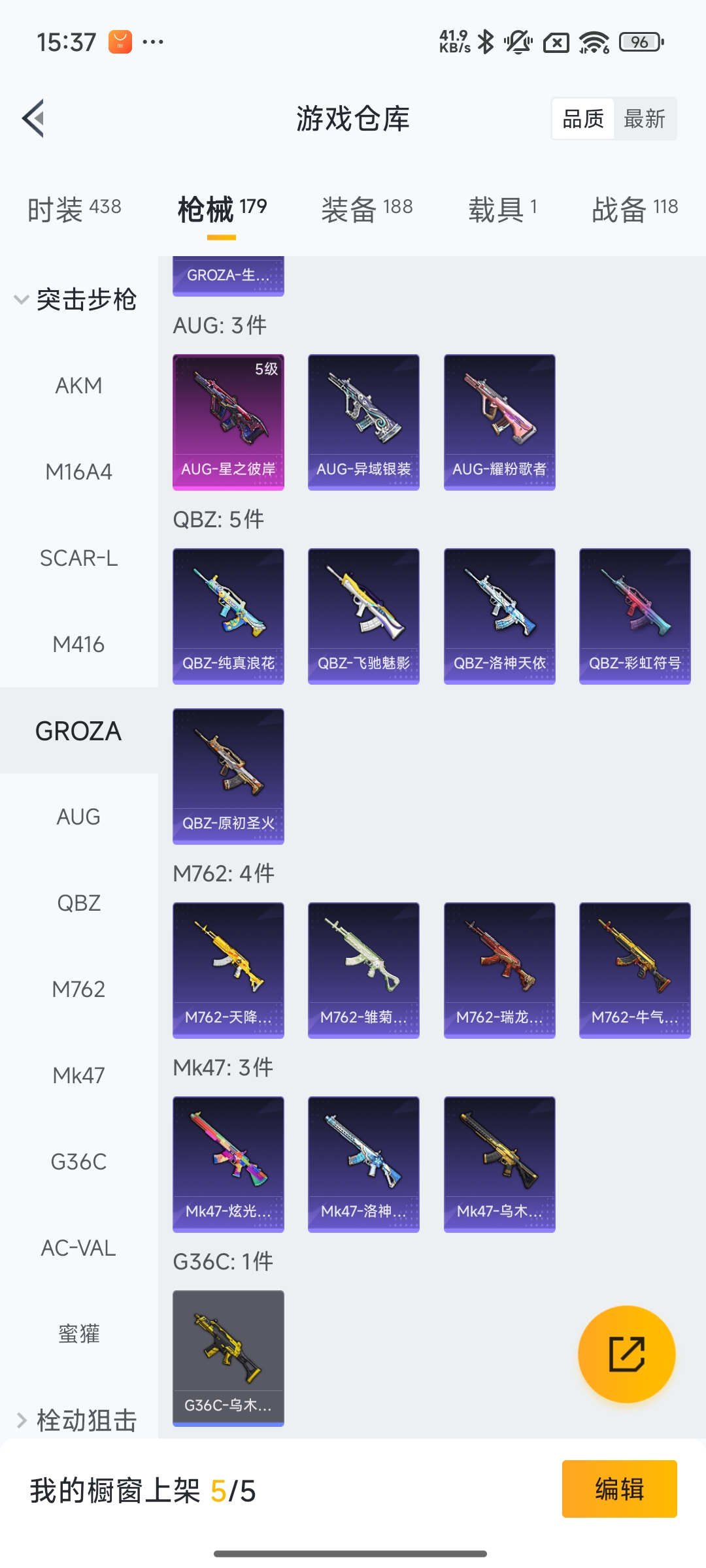Open the 载具 tab
The width and height of the screenshot is (706, 1568).
point(502,209)
